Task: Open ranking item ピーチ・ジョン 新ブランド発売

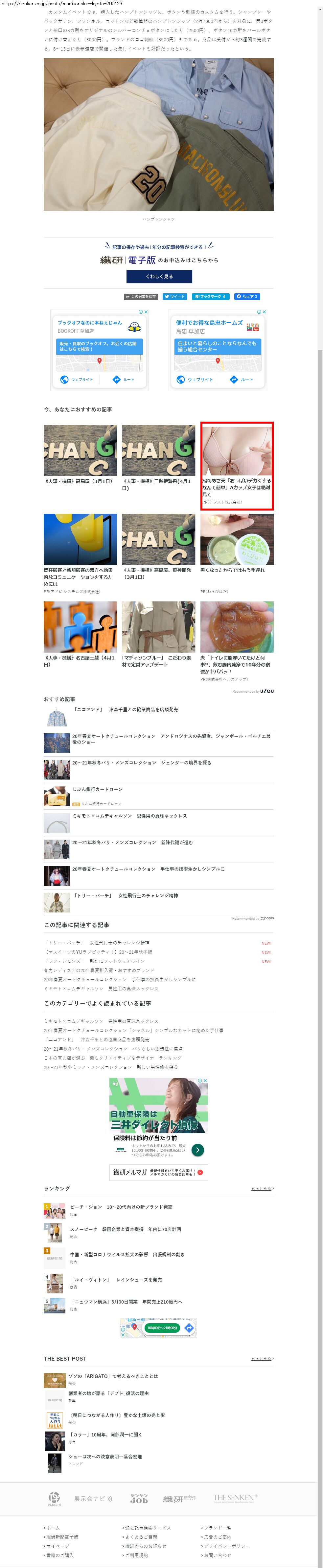Action: (121, 1207)
